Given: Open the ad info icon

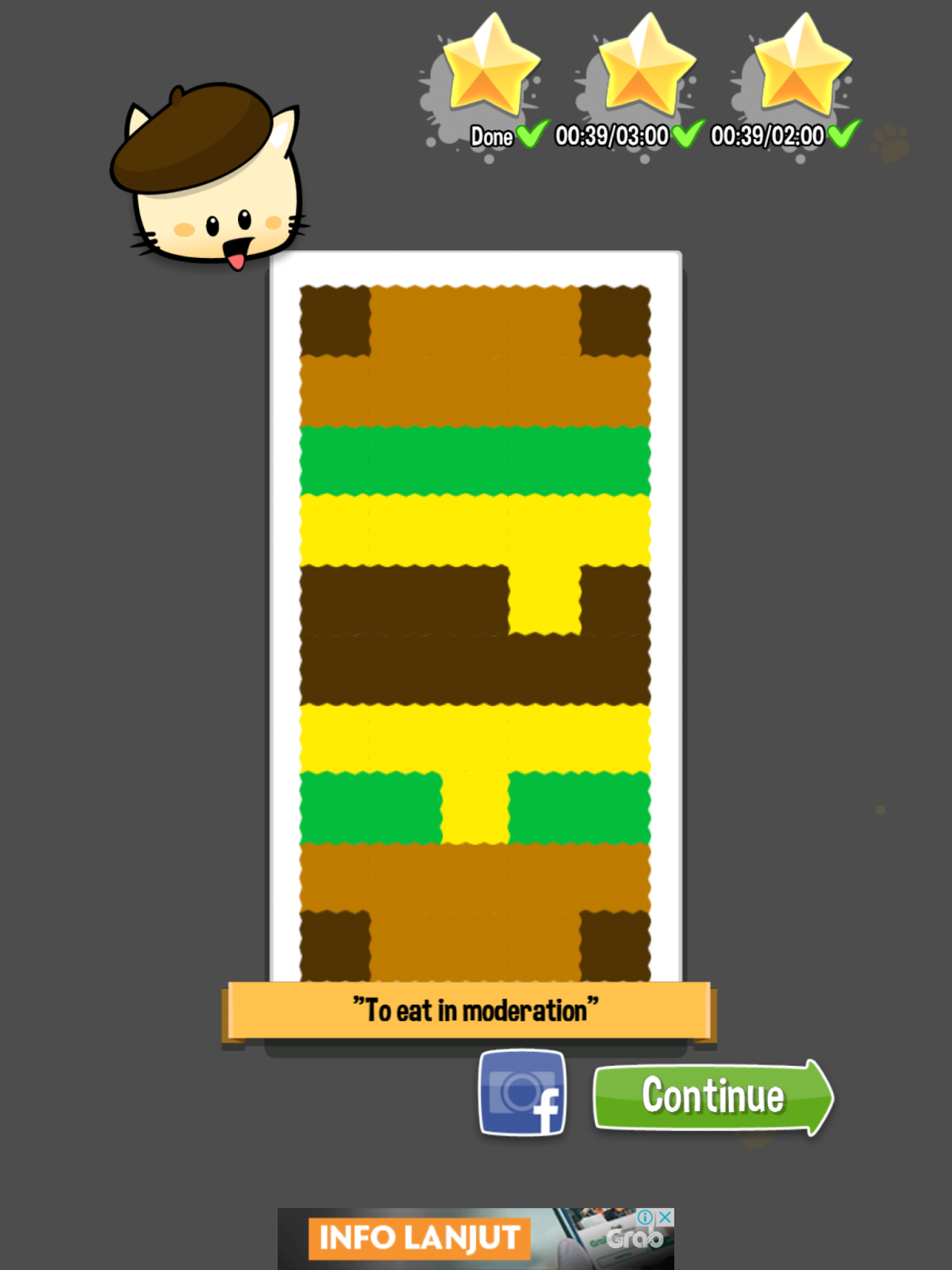Looking at the screenshot, I should 645,1217.
